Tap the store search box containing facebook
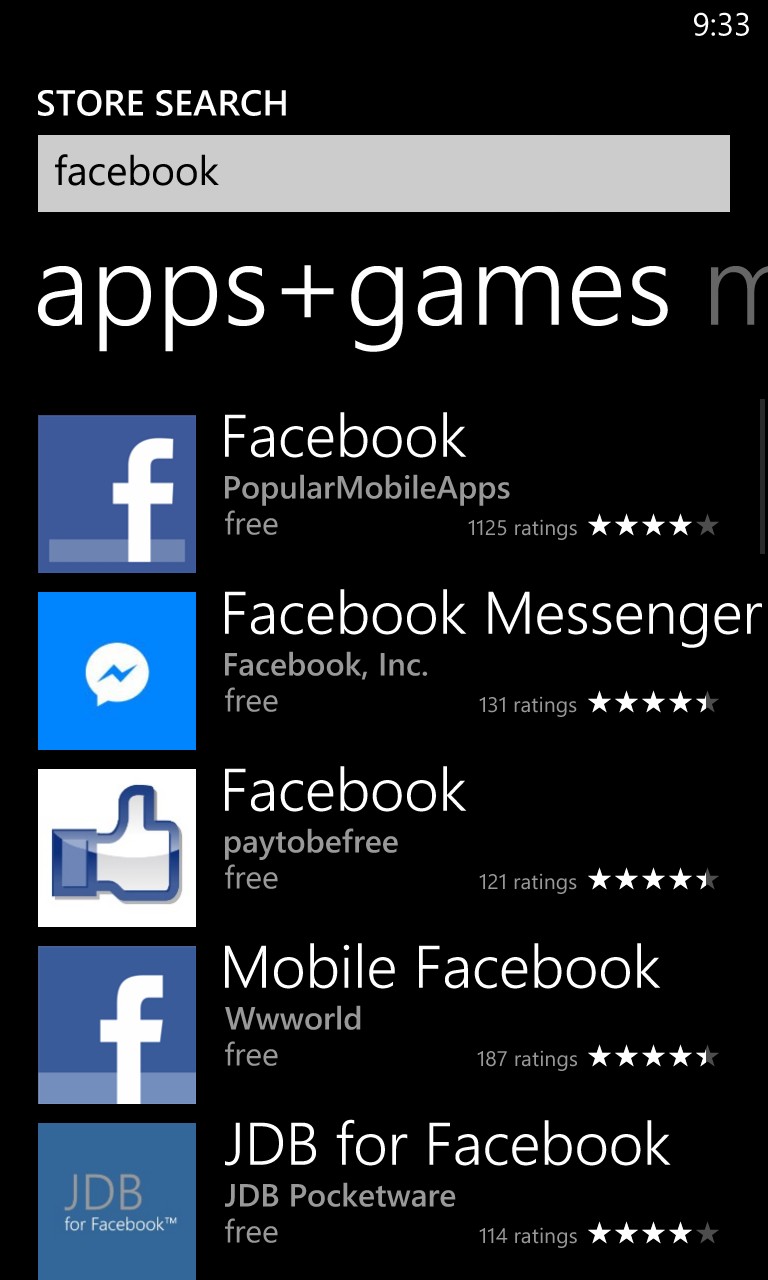The width and height of the screenshot is (768, 1280). tap(384, 173)
